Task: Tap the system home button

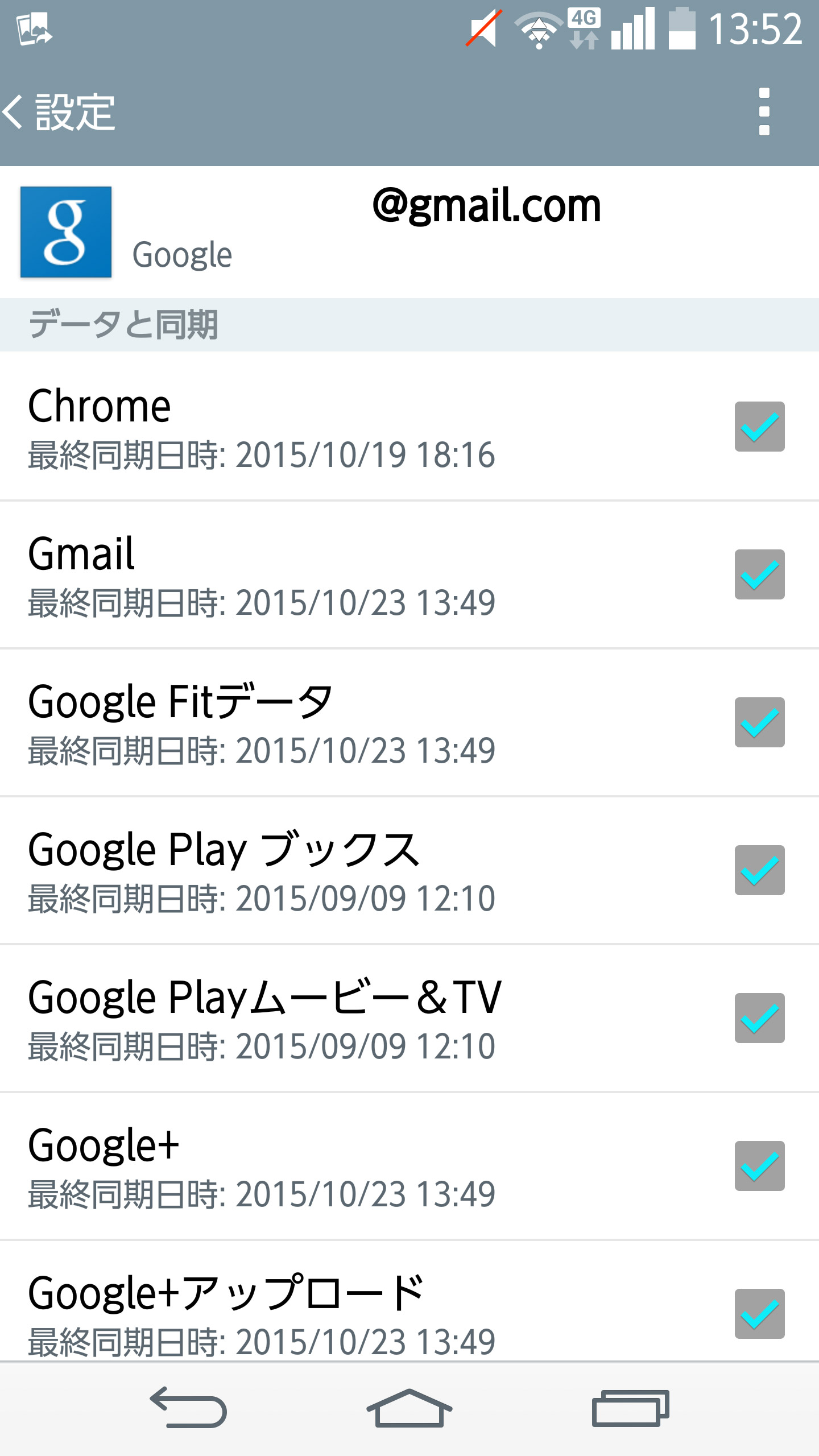Action: (x=409, y=1408)
